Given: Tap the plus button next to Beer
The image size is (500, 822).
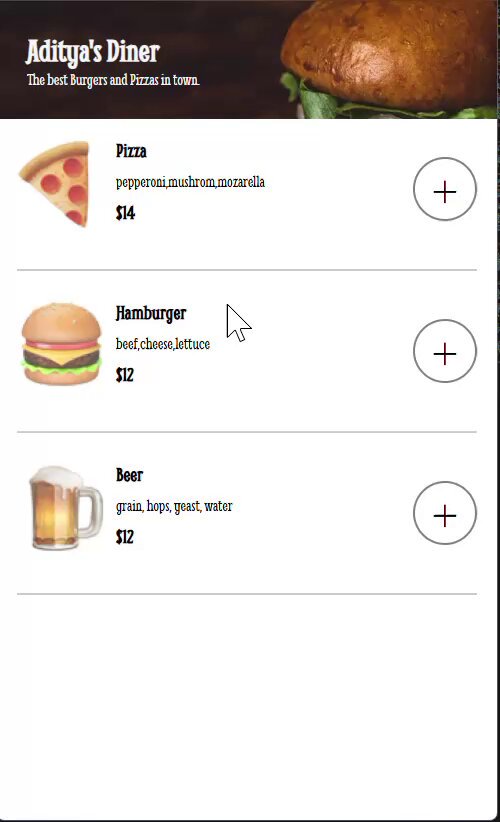Looking at the screenshot, I should [x=444, y=513].
